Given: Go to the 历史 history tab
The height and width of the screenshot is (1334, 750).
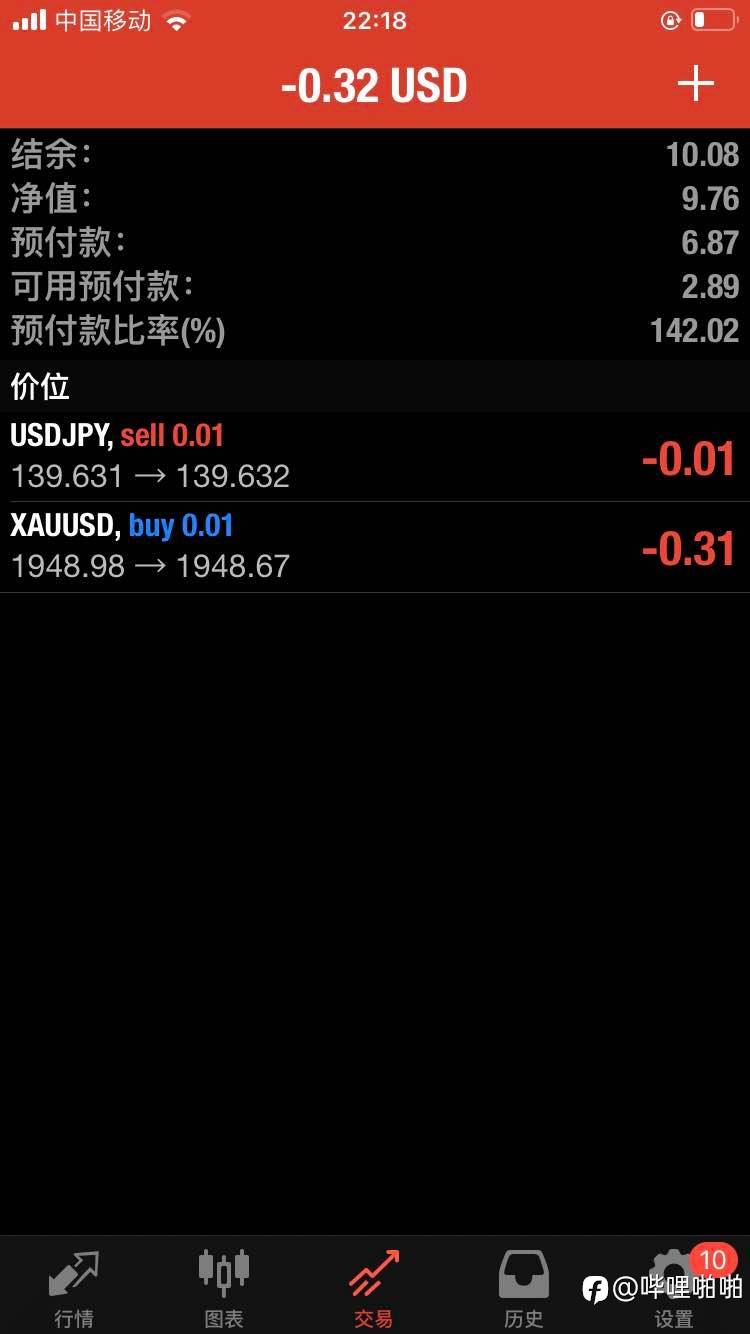Looking at the screenshot, I should [x=524, y=1288].
